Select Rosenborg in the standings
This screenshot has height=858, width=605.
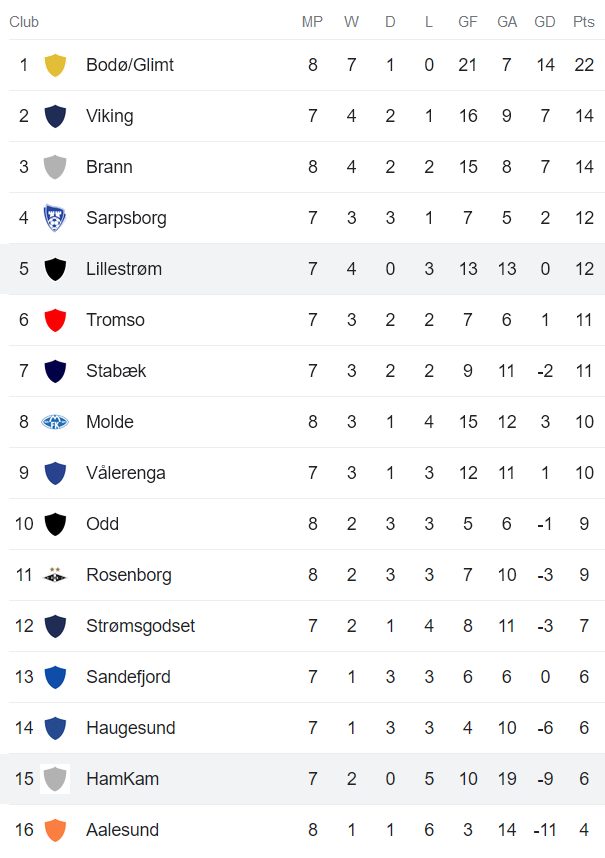pyautogui.click(x=129, y=575)
